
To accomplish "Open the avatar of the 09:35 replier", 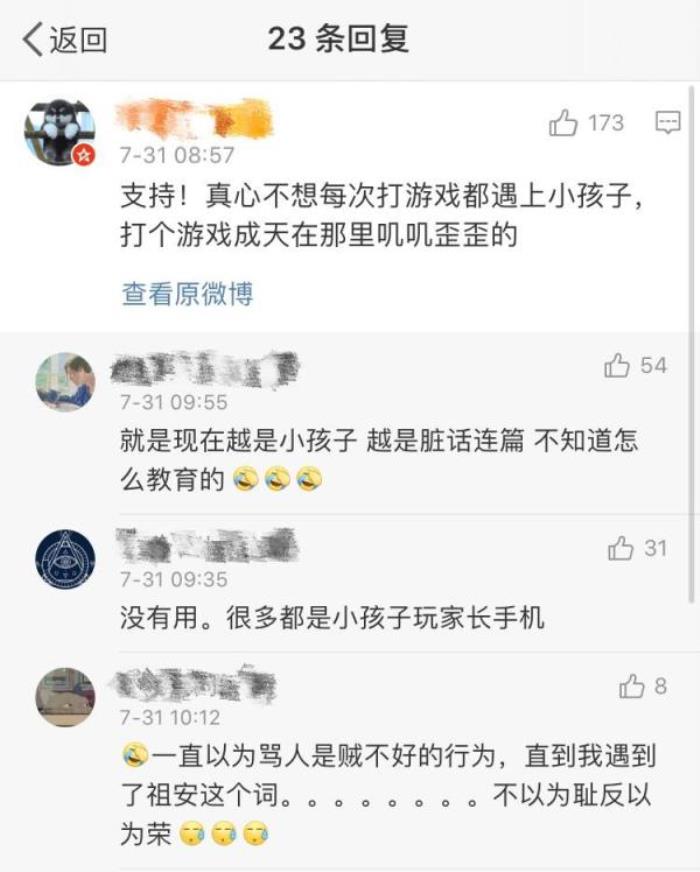I will tap(65, 560).
